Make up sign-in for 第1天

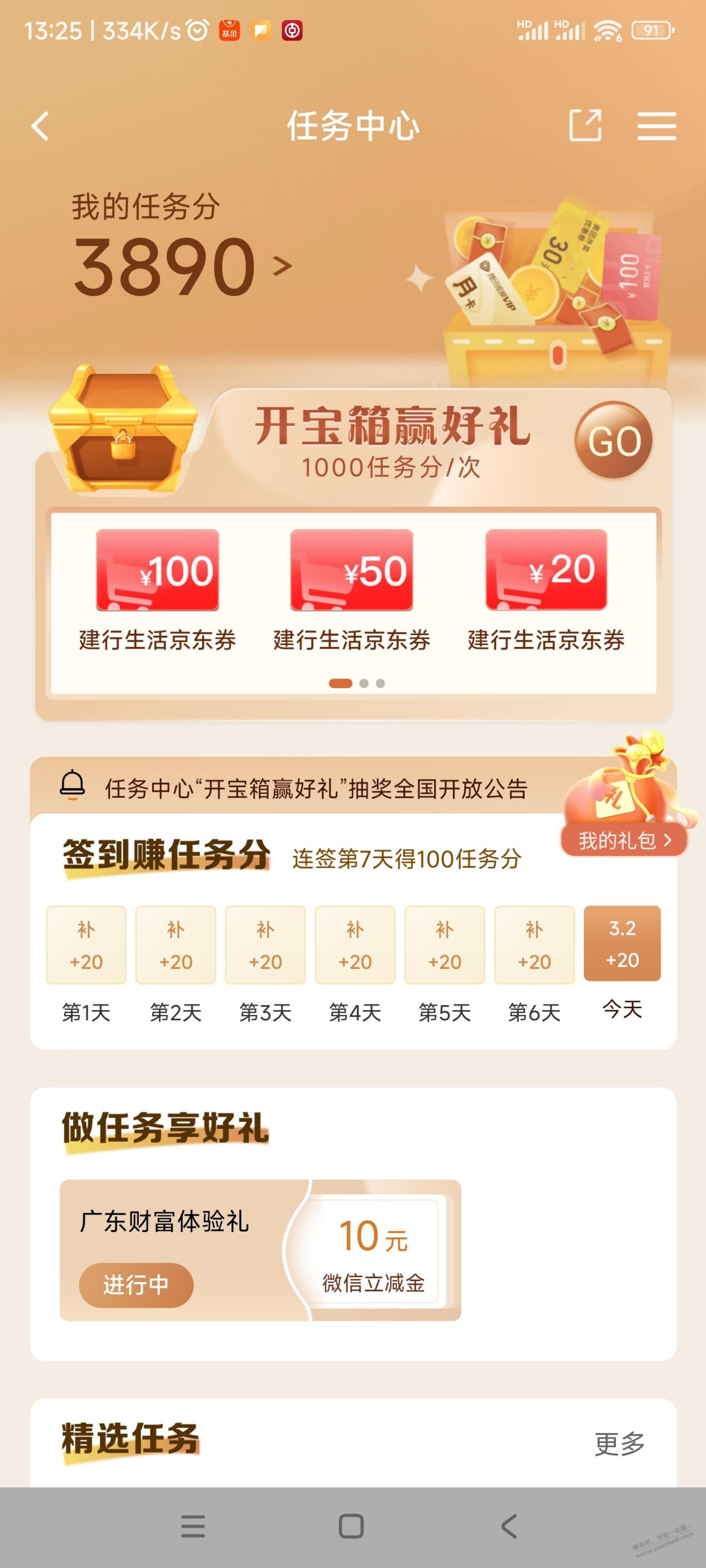coord(86,945)
